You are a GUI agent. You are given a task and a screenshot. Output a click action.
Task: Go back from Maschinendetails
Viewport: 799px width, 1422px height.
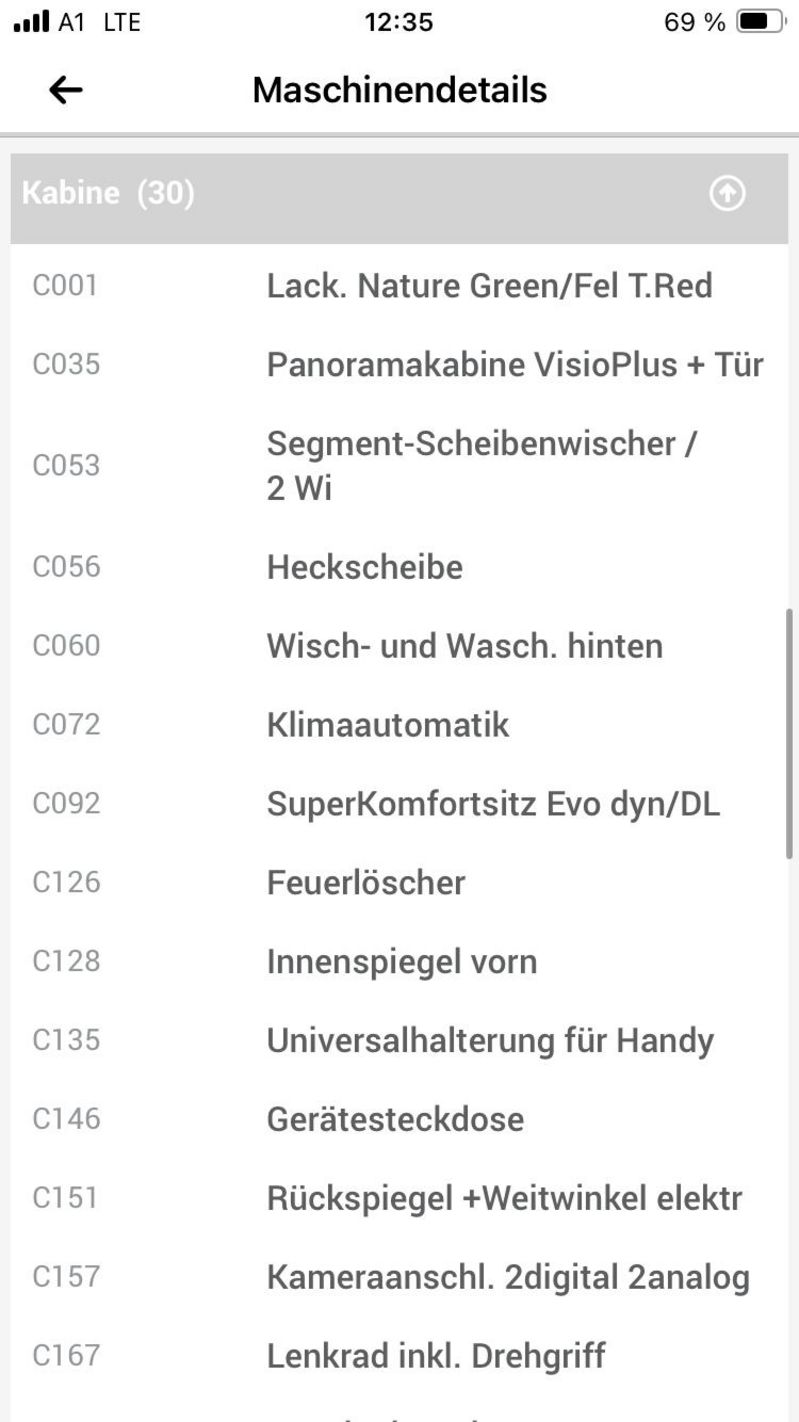[x=65, y=90]
